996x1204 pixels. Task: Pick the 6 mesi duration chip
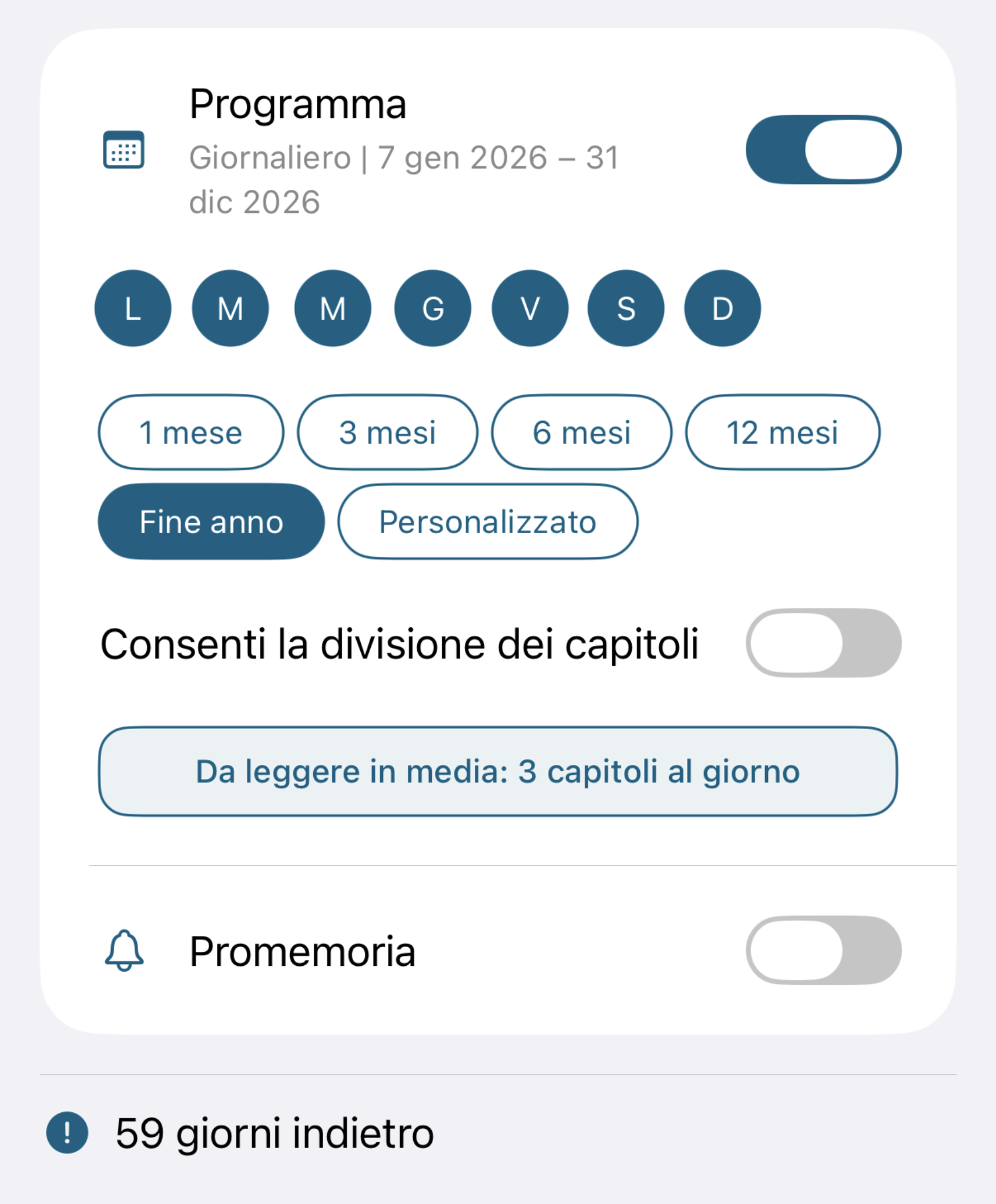tap(582, 432)
